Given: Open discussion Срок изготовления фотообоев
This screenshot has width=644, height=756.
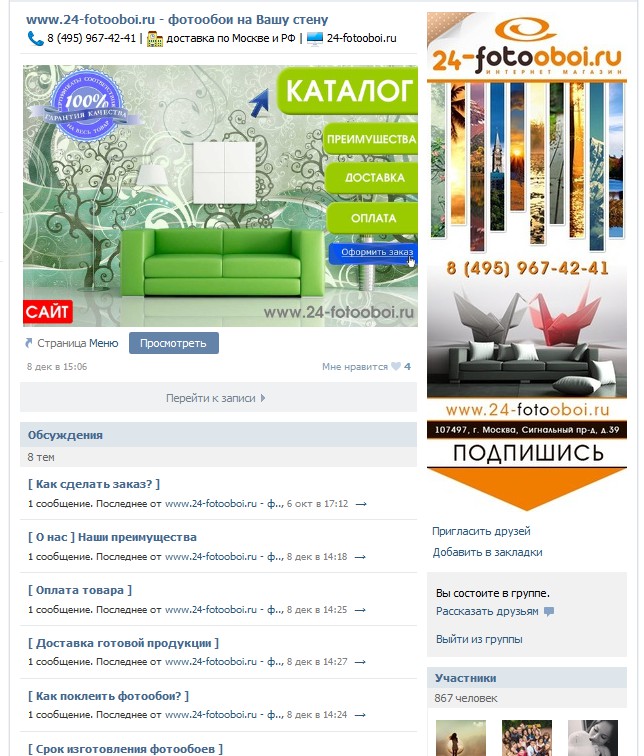Looking at the screenshot, I should pyautogui.click(x=125, y=749).
